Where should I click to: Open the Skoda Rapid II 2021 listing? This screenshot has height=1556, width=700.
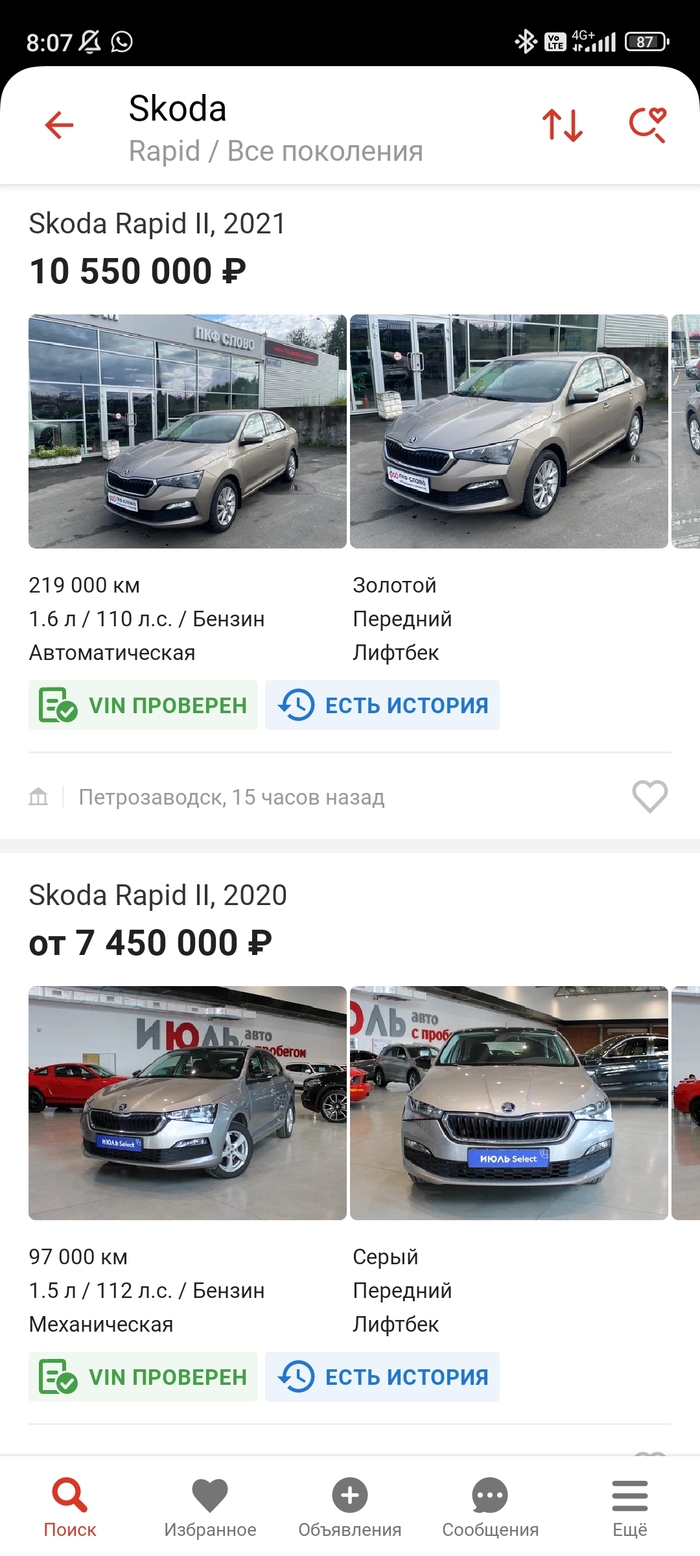click(x=157, y=224)
